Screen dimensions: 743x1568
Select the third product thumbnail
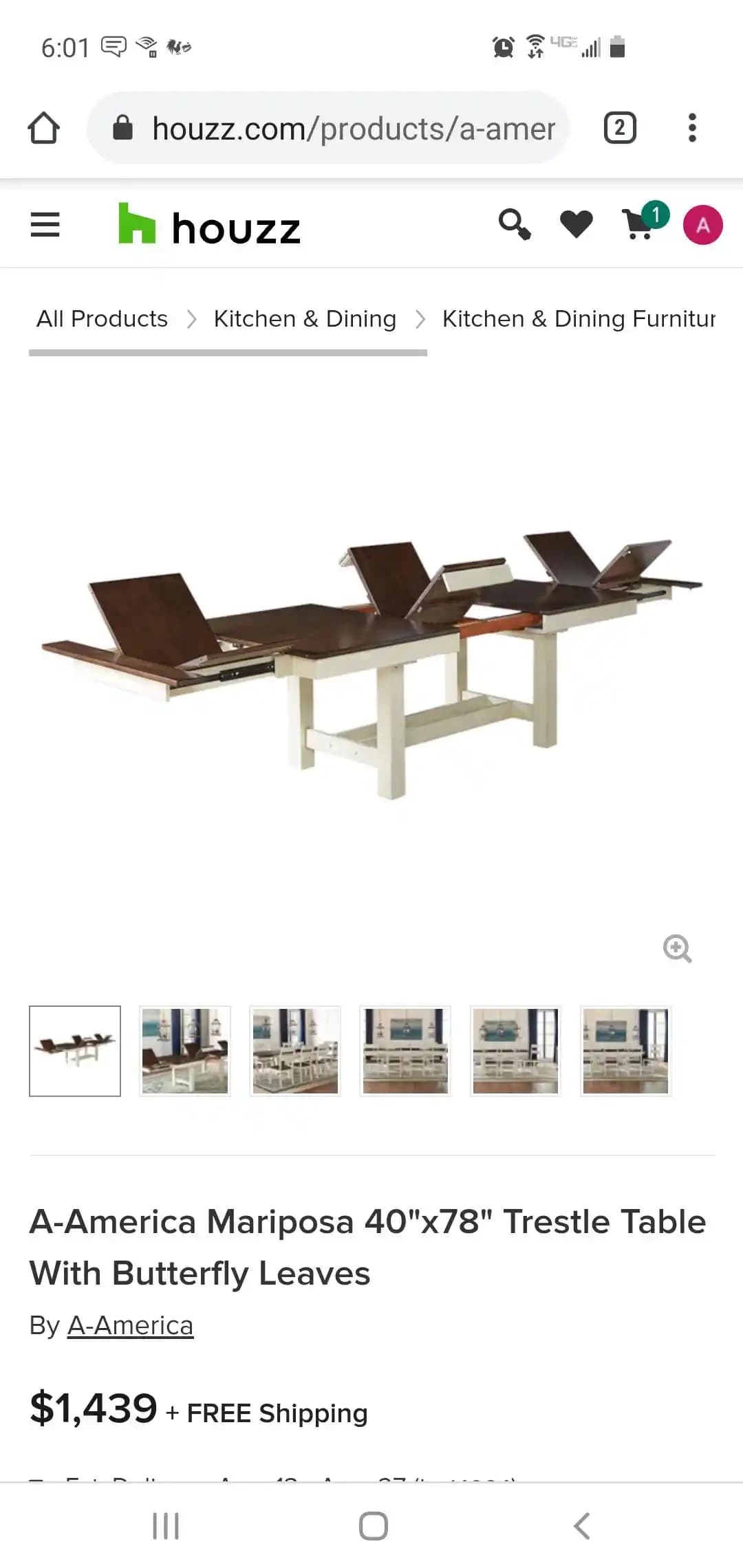pos(295,1051)
